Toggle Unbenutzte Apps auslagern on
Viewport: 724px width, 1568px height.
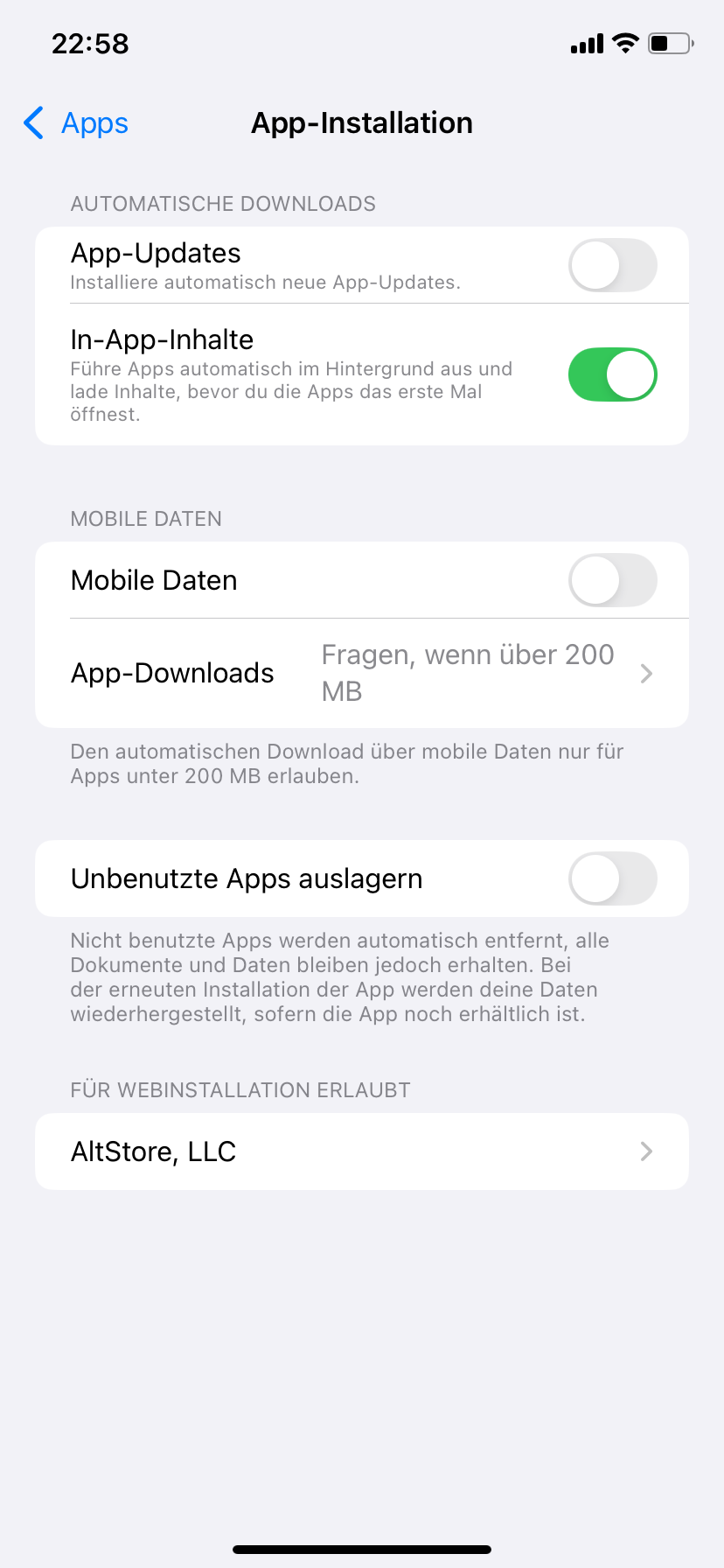pos(612,878)
